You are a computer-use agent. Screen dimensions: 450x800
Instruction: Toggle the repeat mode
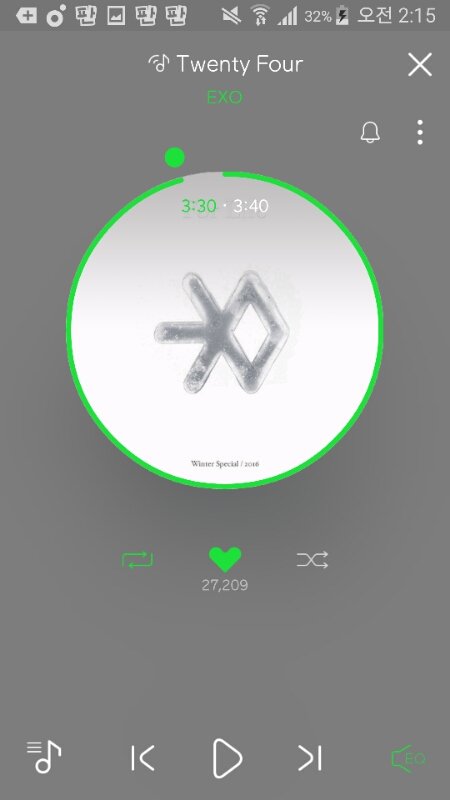[x=137, y=560]
